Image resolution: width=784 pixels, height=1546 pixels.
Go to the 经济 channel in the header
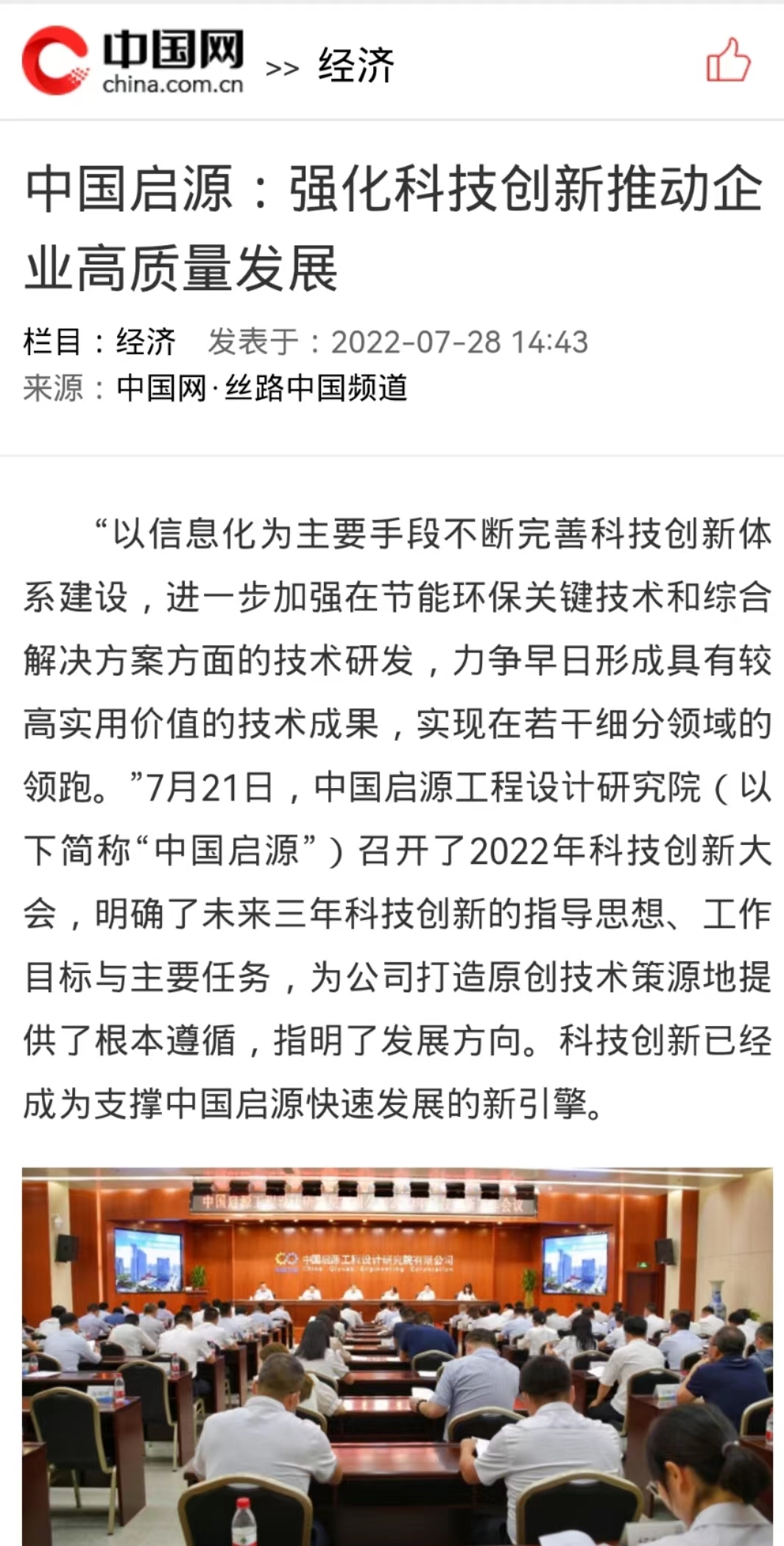pos(356,66)
